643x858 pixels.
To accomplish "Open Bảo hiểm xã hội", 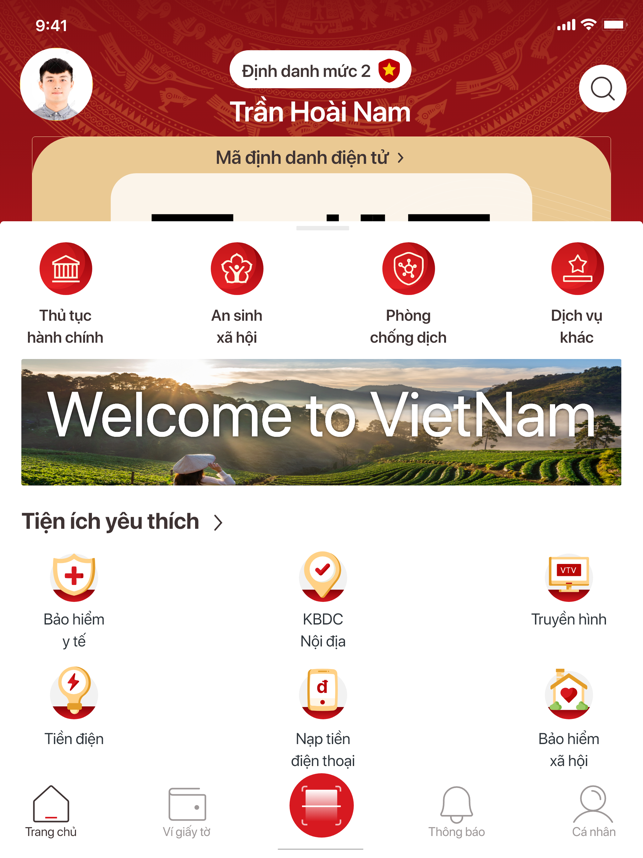I will (x=569, y=695).
